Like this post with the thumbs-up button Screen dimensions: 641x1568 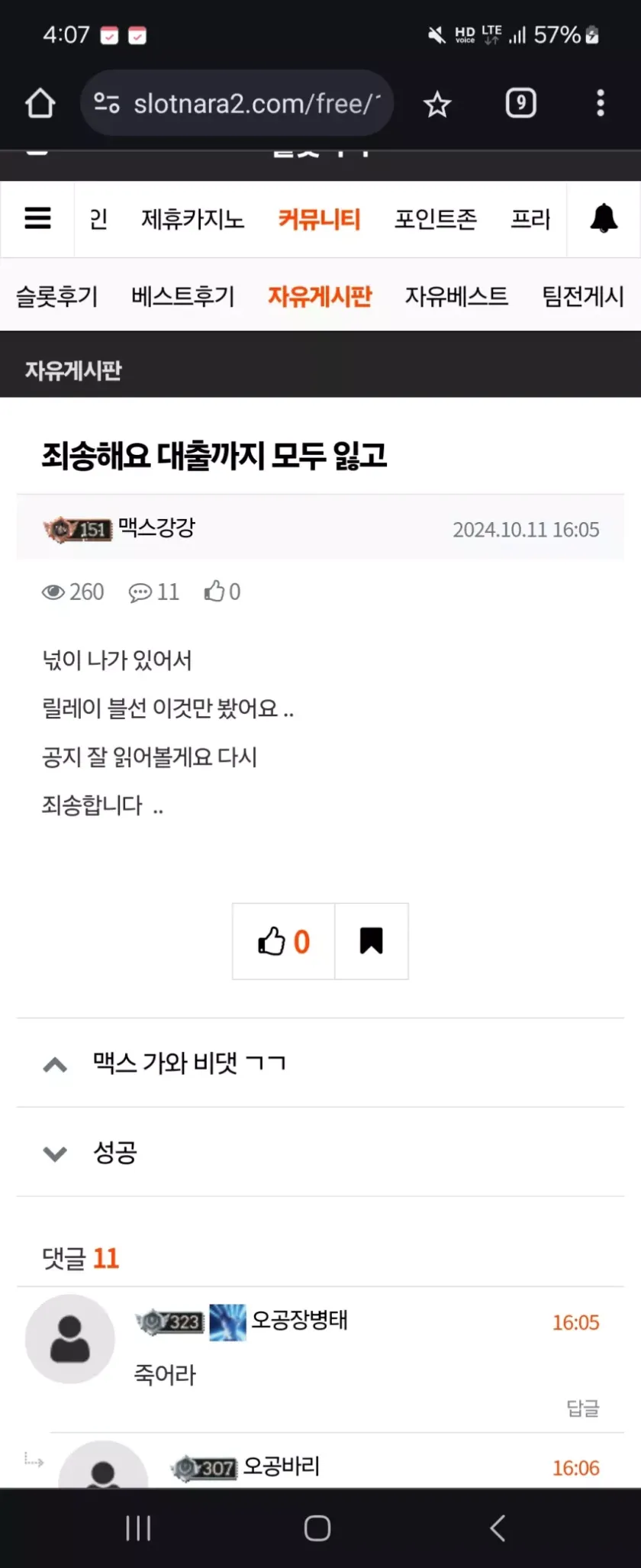283,941
